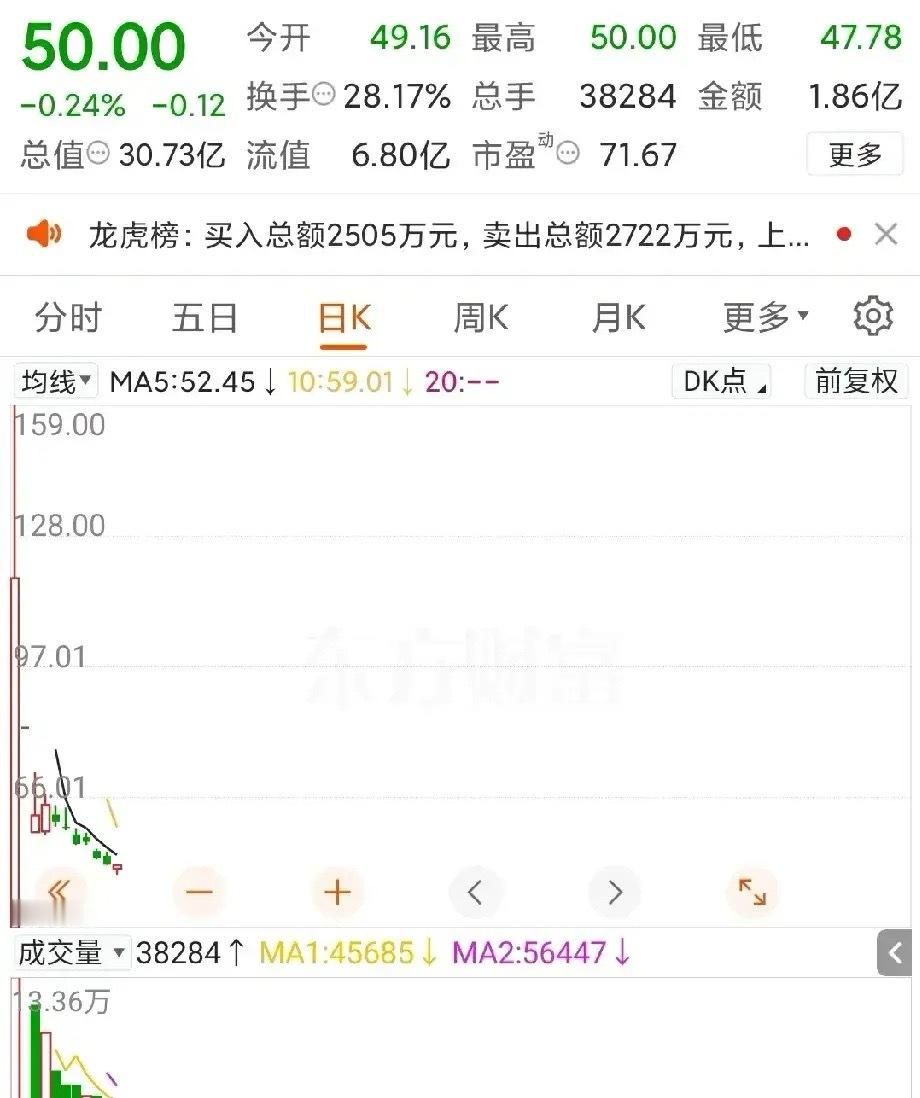Open the 成交量 indicator dropdown

[x=70, y=953]
